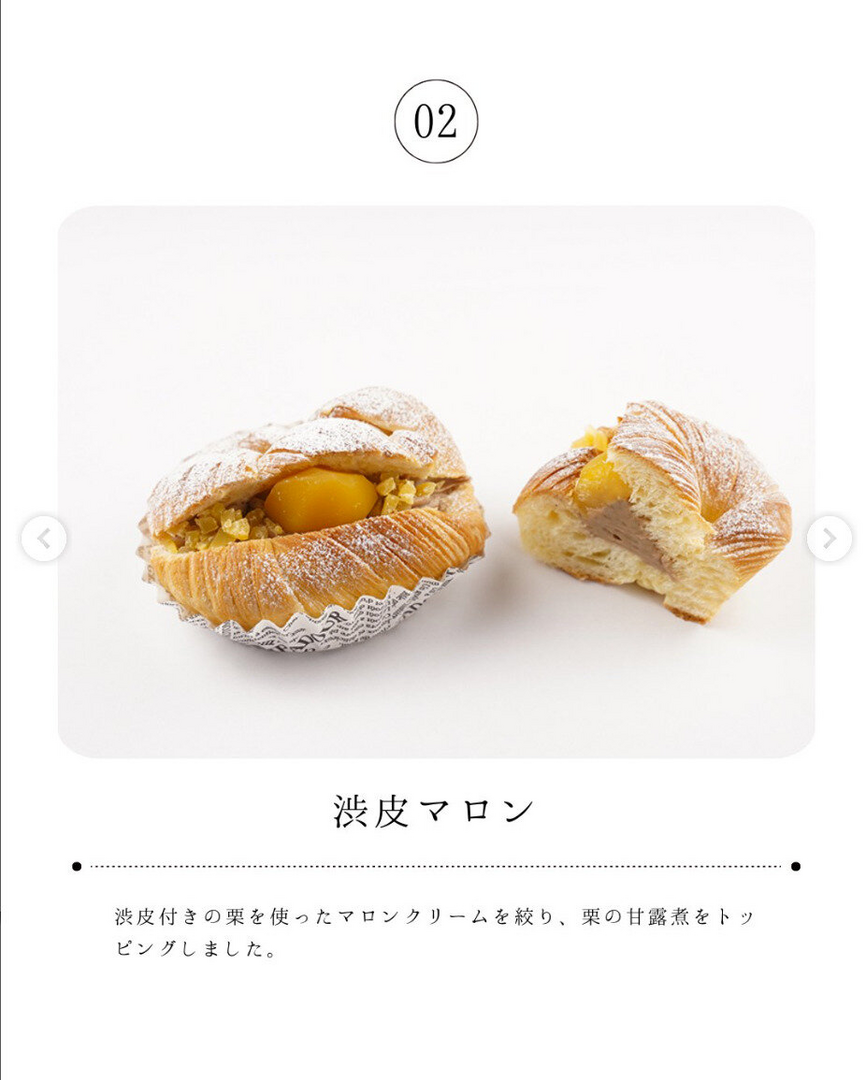Go to the previous carousel image
Image resolution: width=866 pixels, height=1080 pixels.
(x=44, y=539)
